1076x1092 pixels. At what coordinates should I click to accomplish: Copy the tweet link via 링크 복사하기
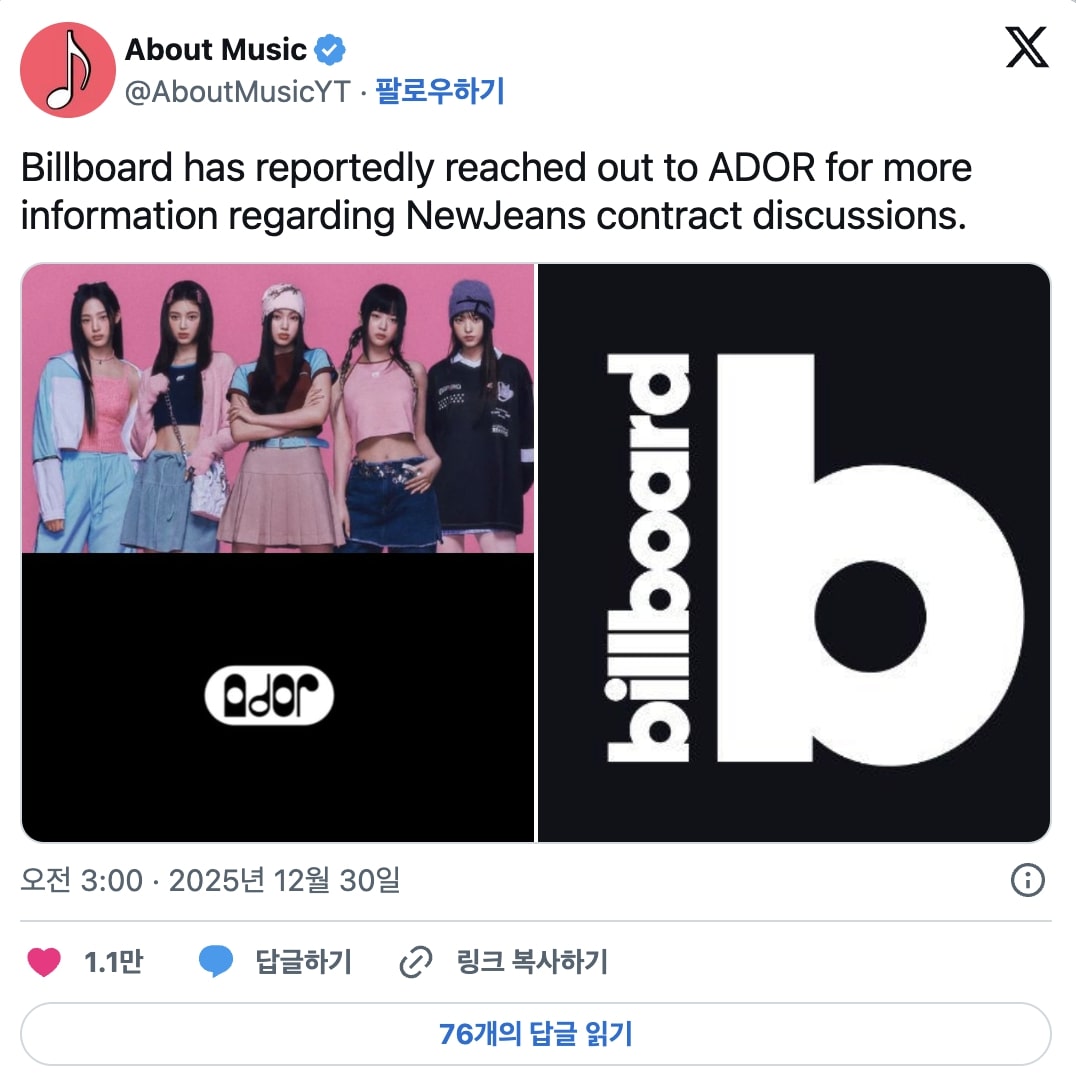tap(503, 962)
